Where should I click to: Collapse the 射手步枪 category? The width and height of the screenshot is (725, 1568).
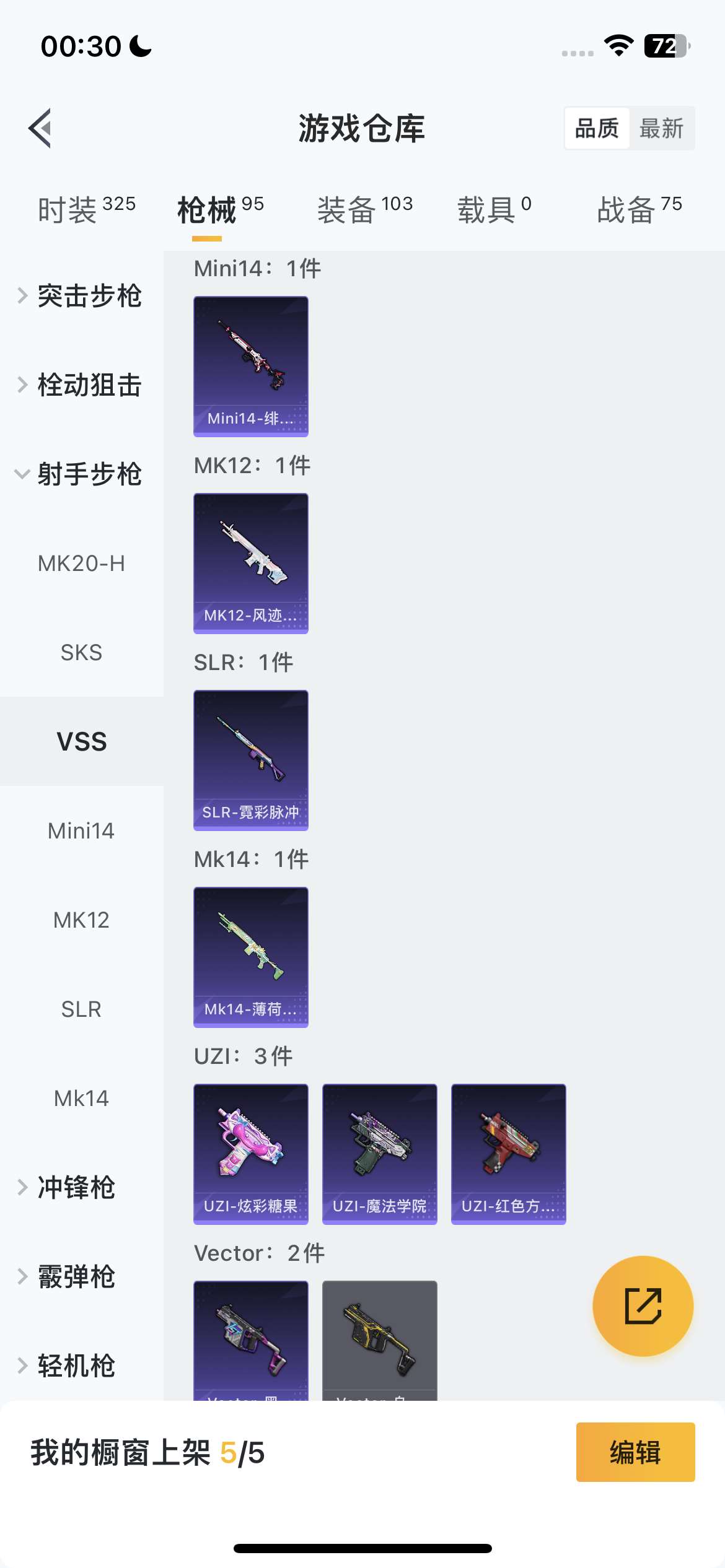tap(90, 474)
